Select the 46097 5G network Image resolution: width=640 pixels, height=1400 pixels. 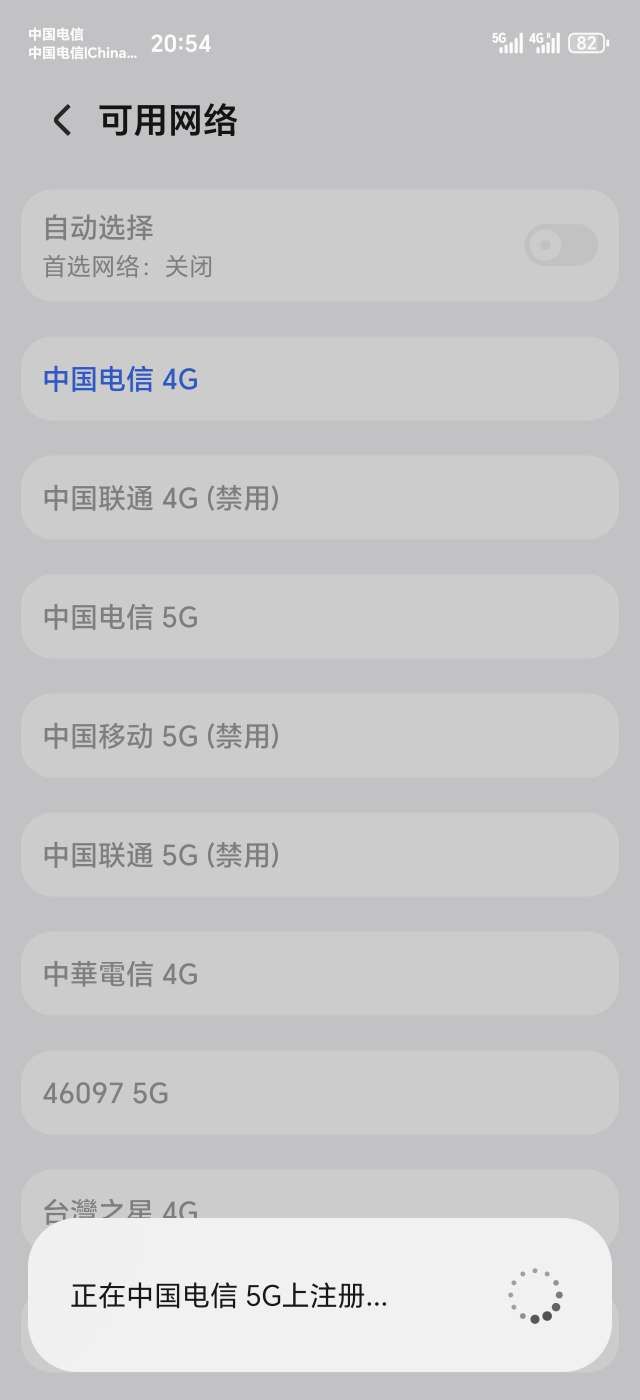click(320, 1093)
